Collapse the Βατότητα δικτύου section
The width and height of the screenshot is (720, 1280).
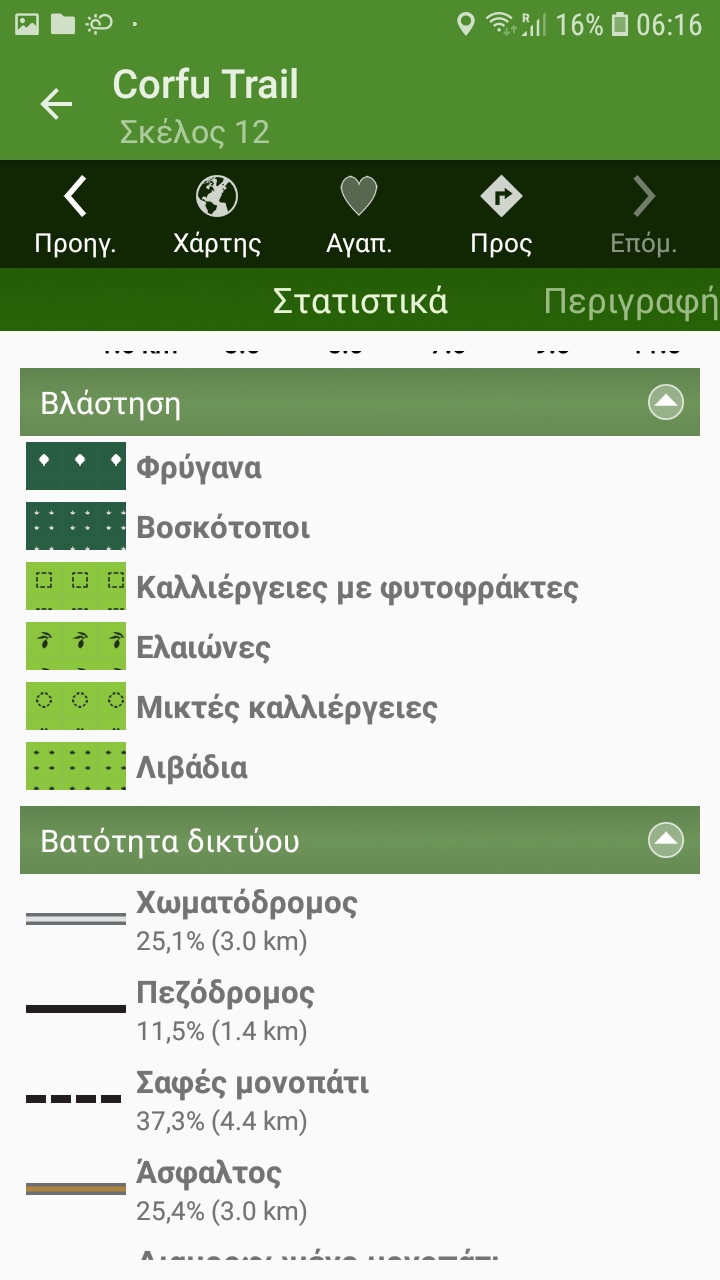click(665, 840)
